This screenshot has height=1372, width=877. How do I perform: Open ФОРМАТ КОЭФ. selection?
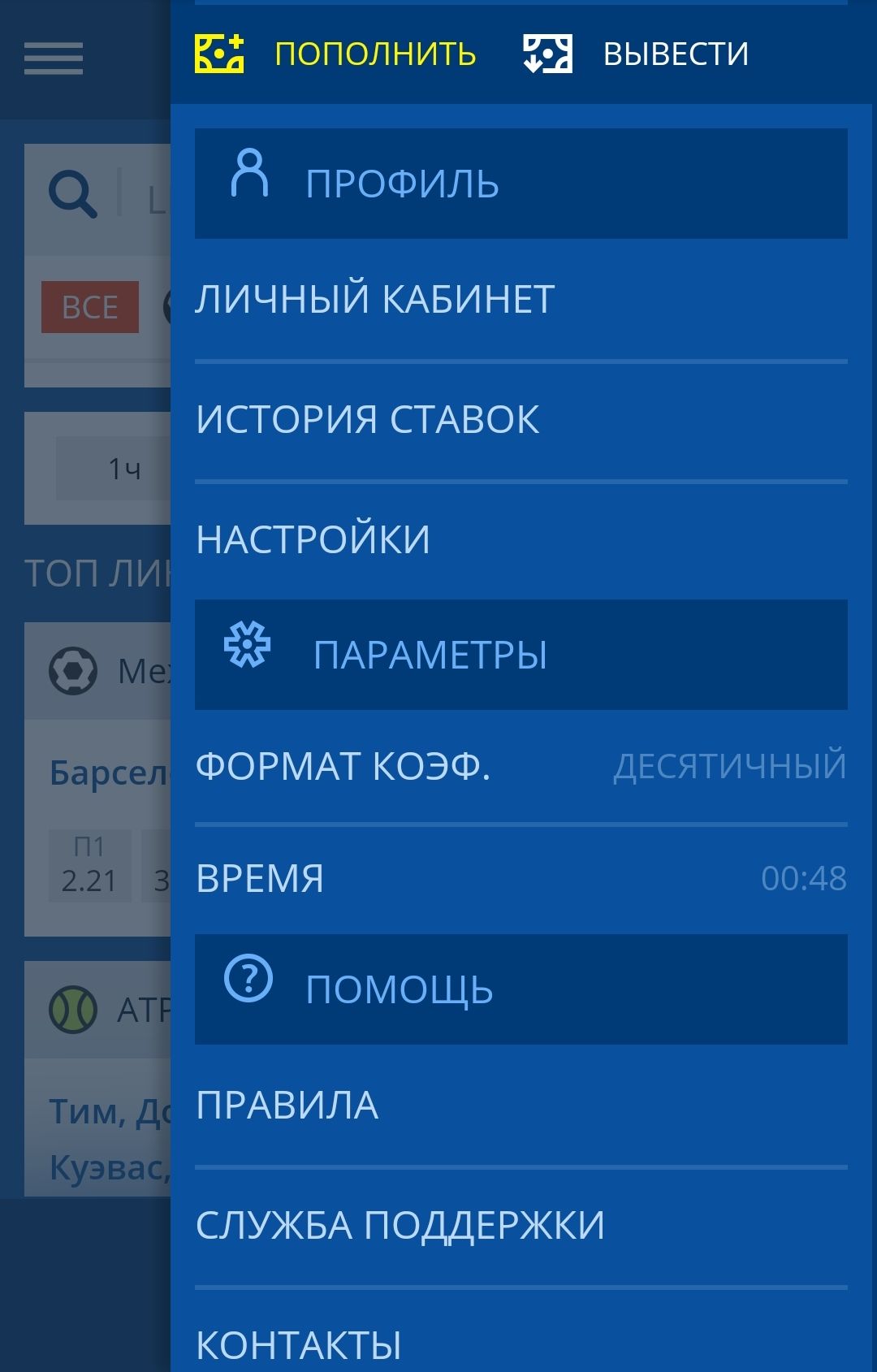point(344,762)
